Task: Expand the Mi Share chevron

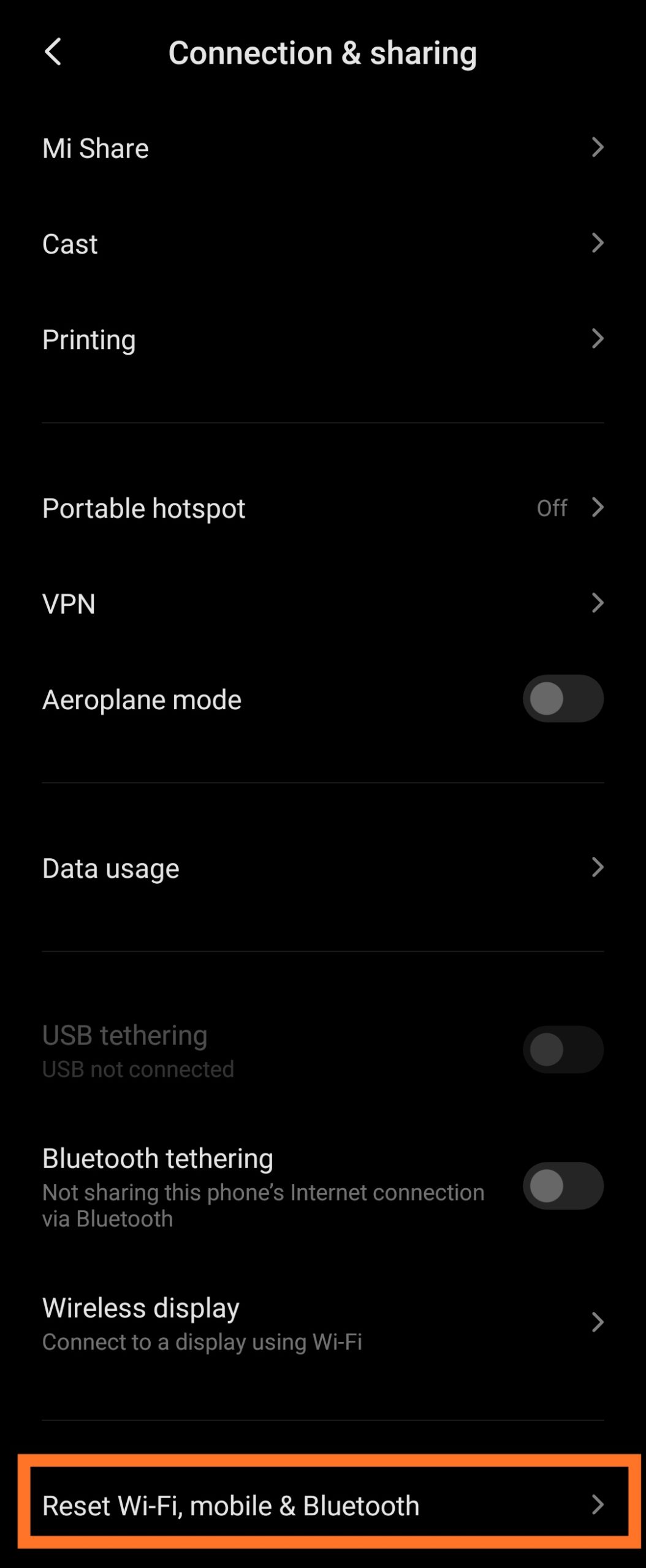Action: click(x=598, y=148)
